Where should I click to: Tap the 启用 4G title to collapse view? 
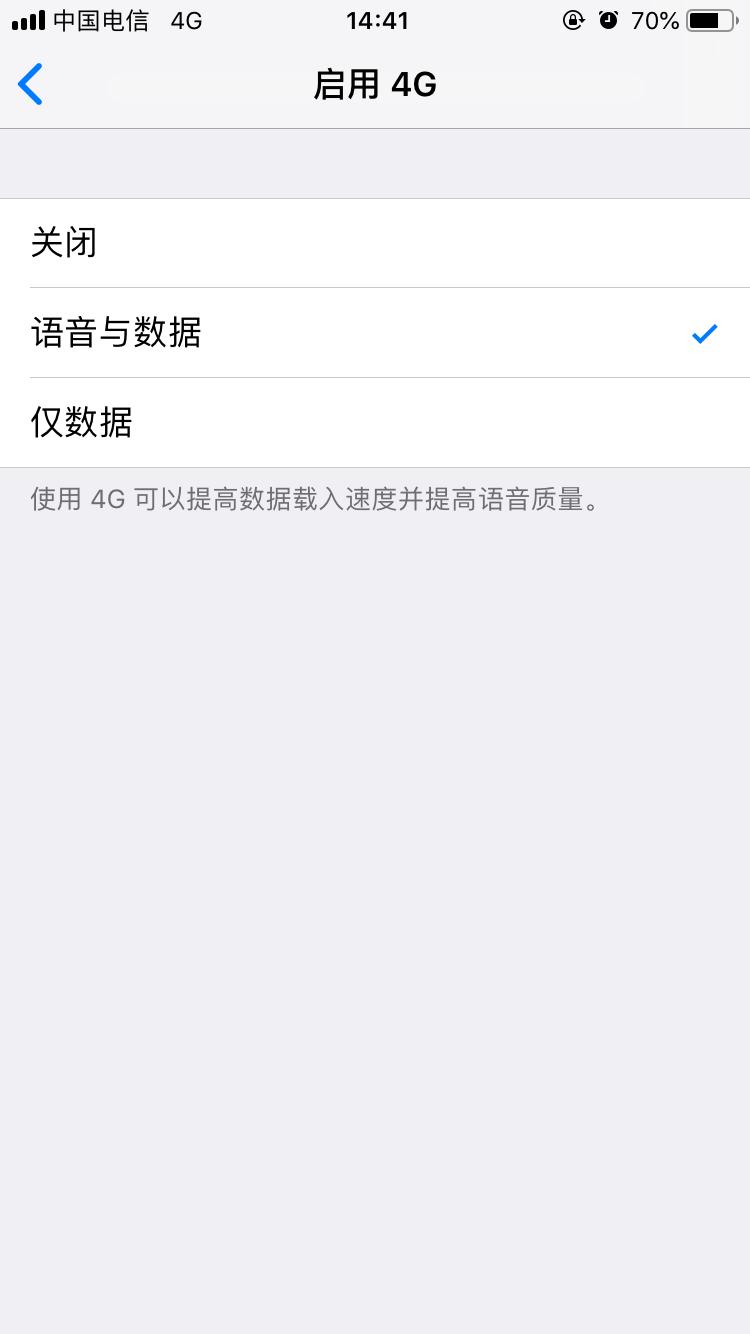(x=375, y=84)
